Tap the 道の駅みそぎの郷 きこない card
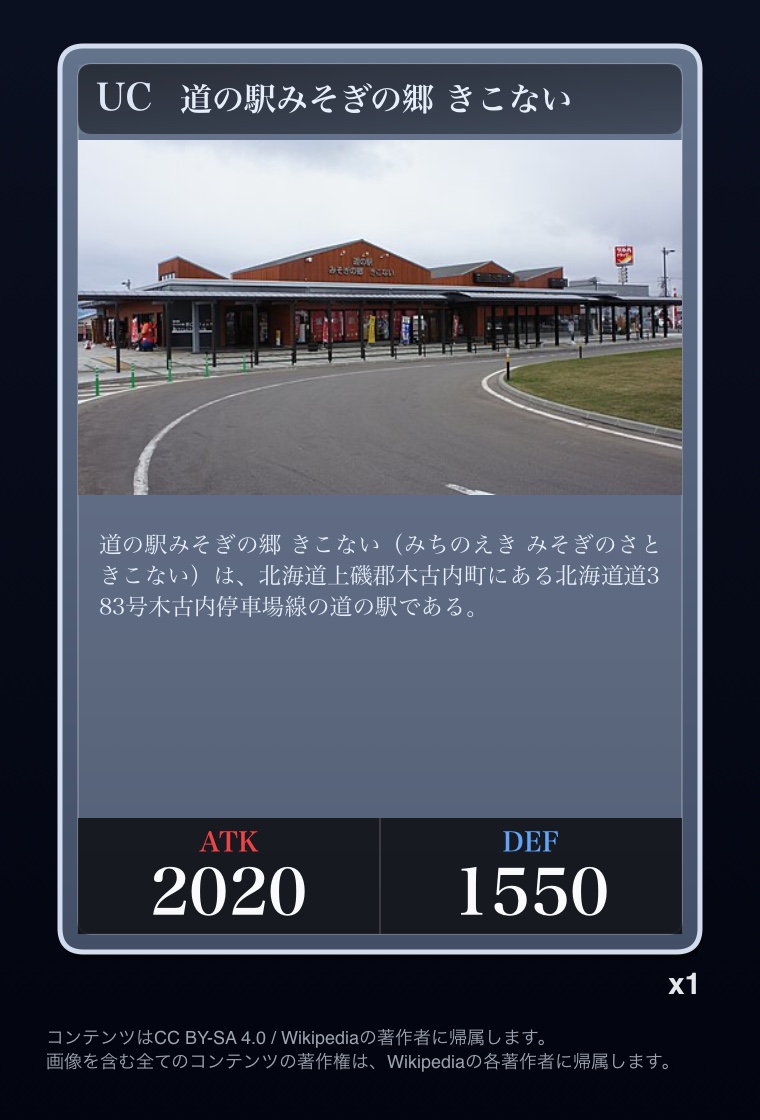The width and height of the screenshot is (760, 1120). tap(379, 499)
